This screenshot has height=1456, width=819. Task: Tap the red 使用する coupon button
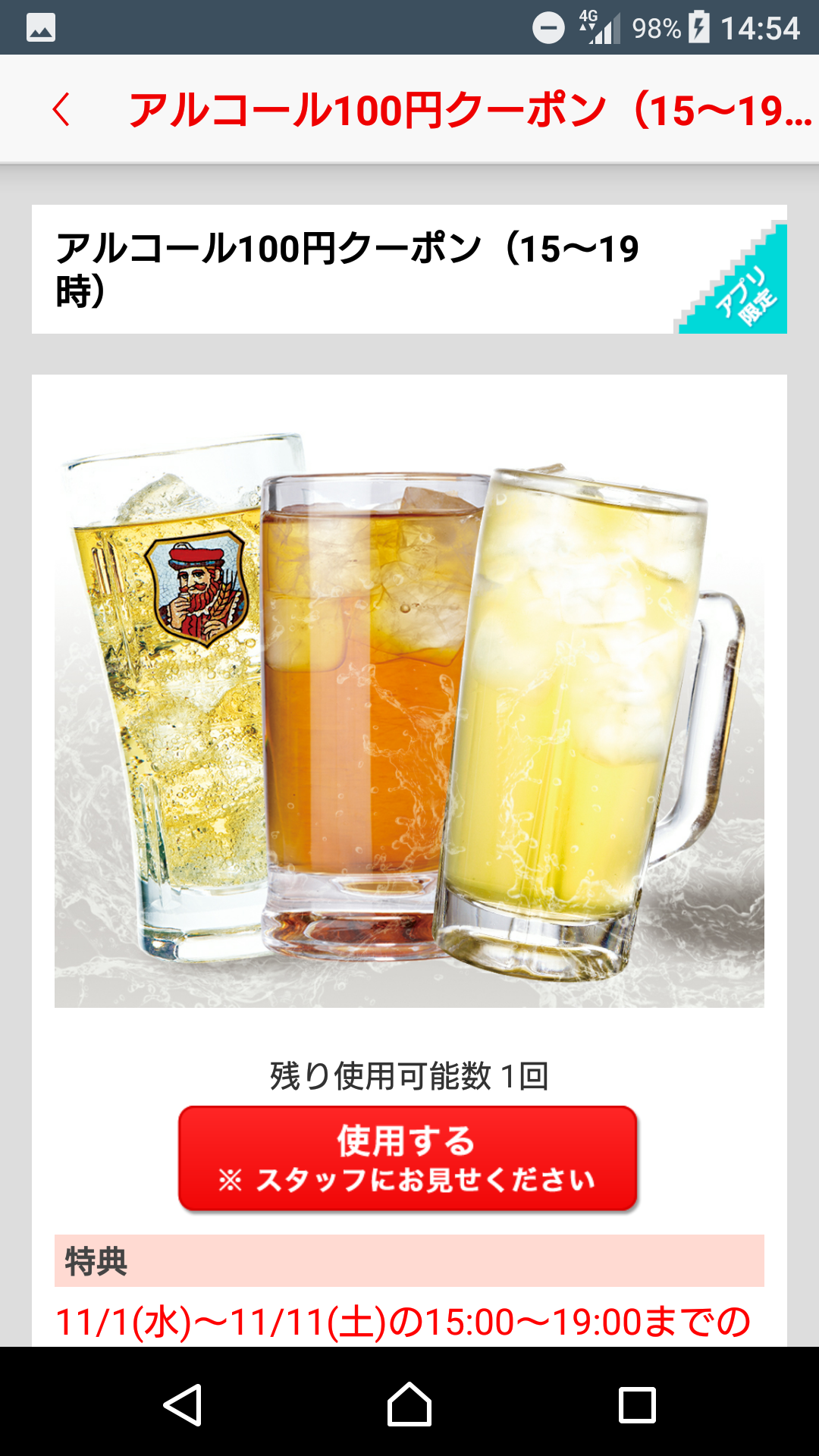(408, 1159)
